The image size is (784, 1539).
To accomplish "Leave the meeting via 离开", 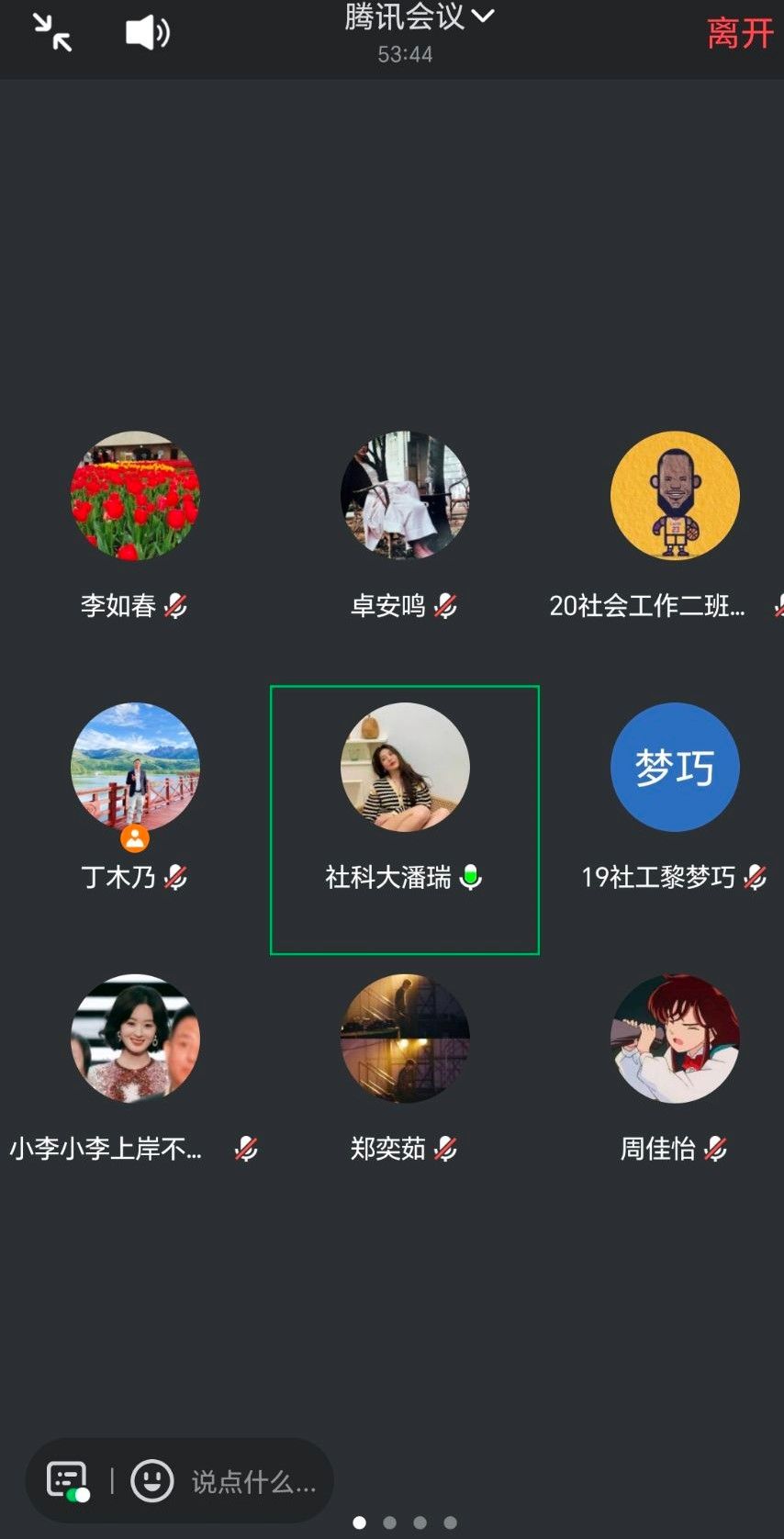I will pyautogui.click(x=739, y=34).
